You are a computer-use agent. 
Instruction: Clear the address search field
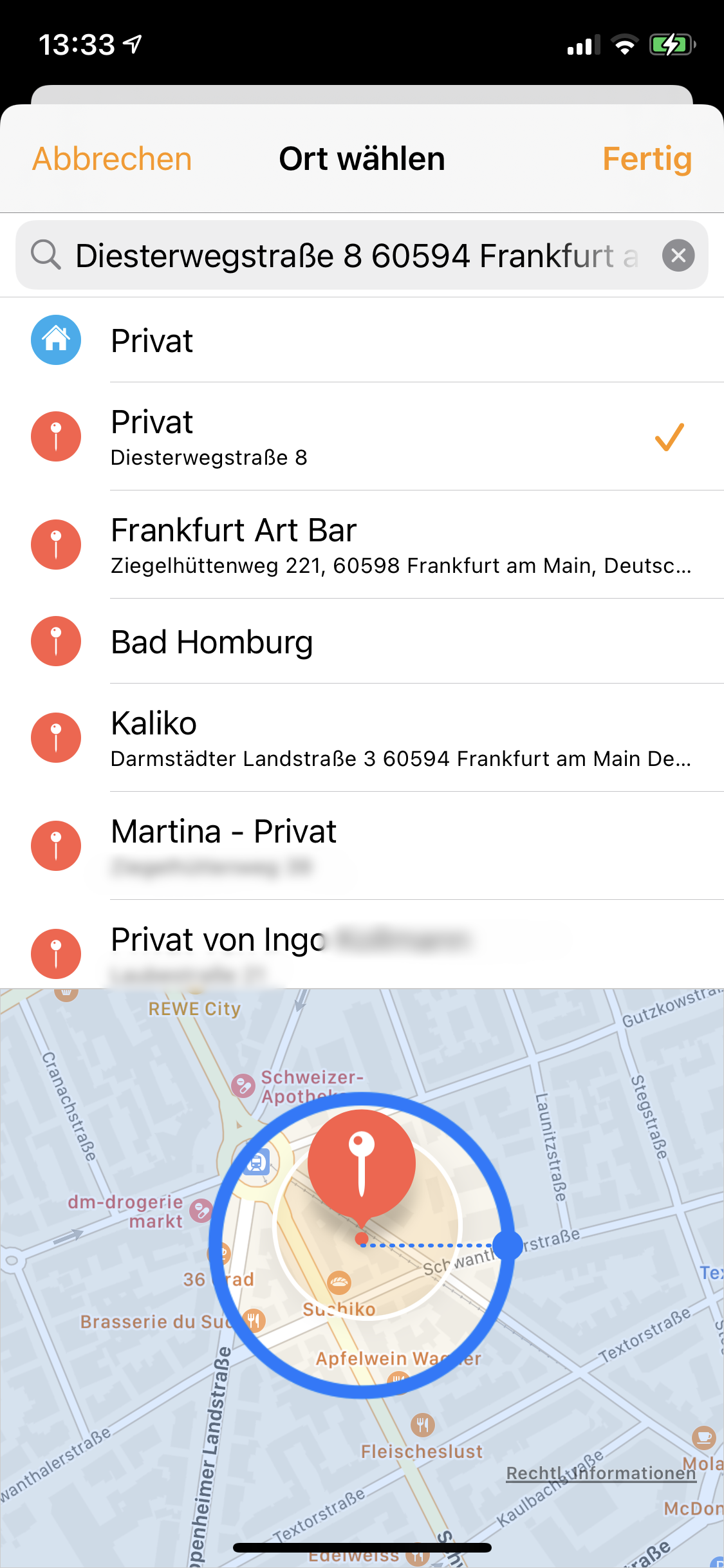(x=678, y=256)
